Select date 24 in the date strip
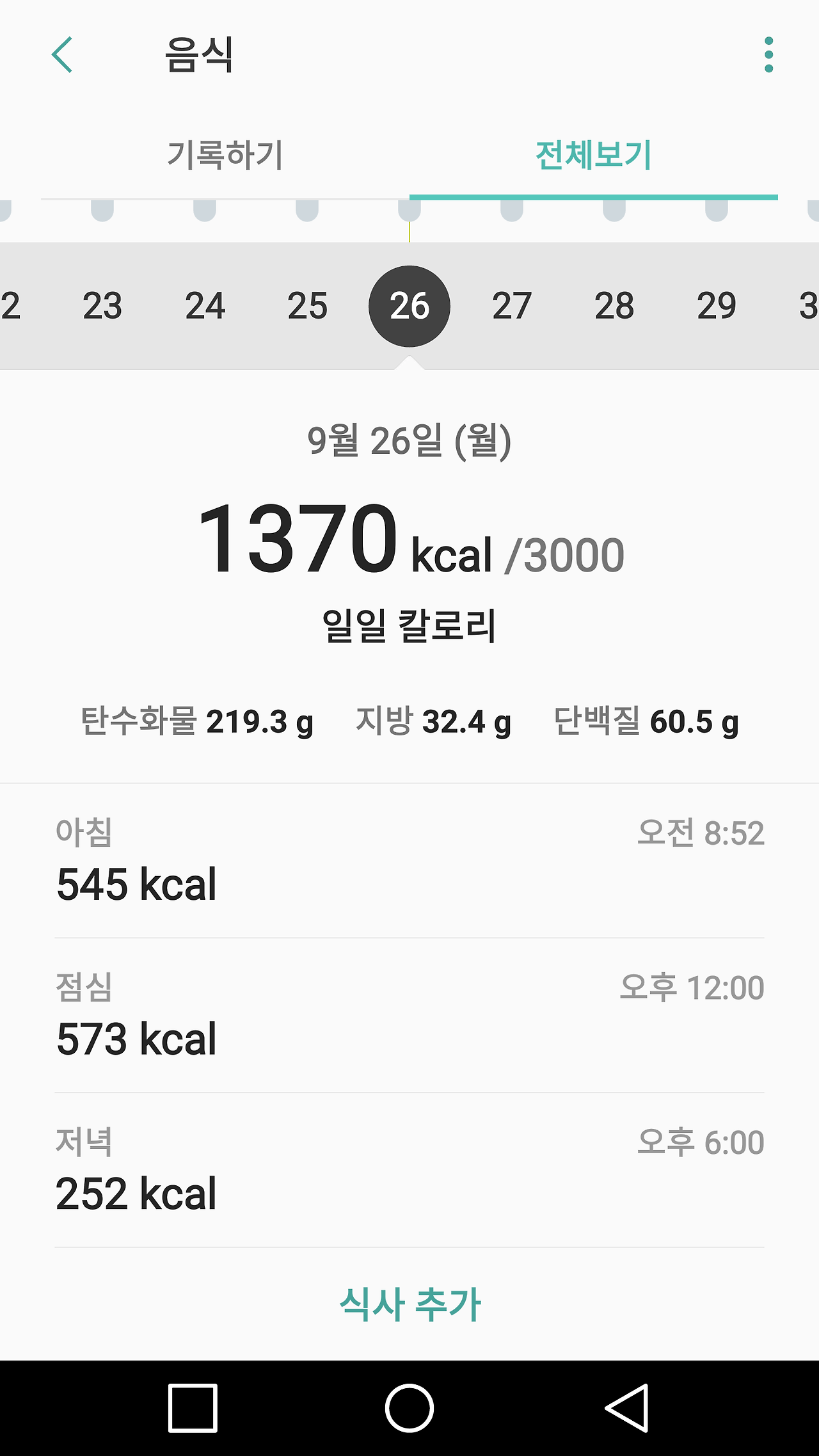Viewport: 819px width, 1456px height. pos(205,306)
